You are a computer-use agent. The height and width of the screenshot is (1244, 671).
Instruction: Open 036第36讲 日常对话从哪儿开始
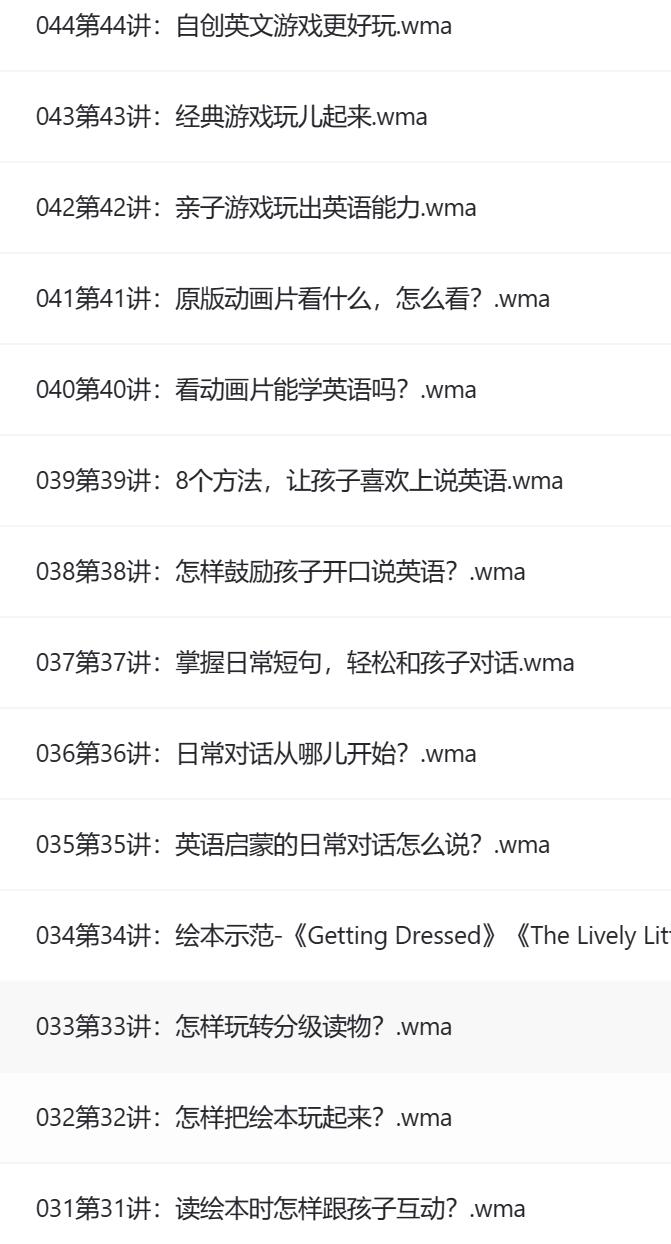tap(256, 754)
